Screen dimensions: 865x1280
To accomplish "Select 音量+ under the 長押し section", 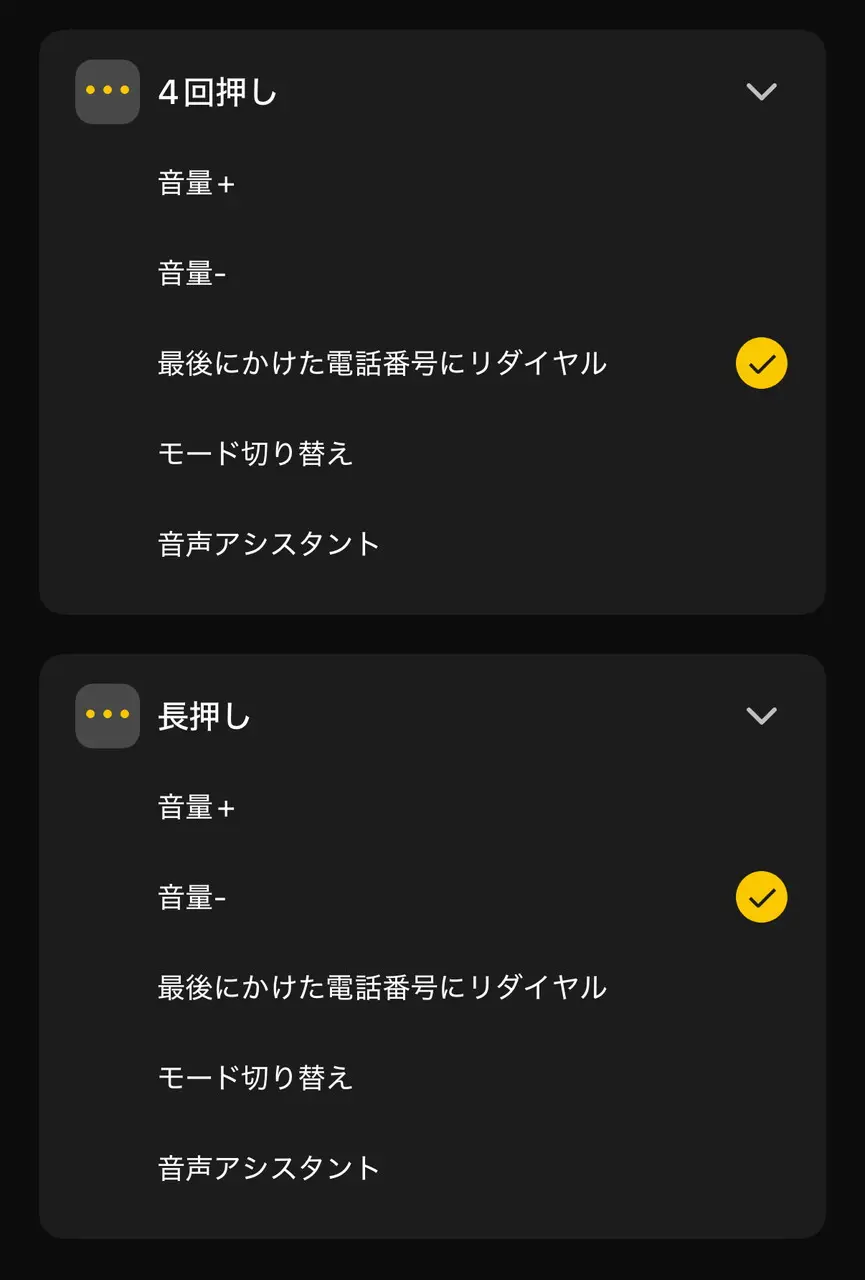I will tap(196, 807).
